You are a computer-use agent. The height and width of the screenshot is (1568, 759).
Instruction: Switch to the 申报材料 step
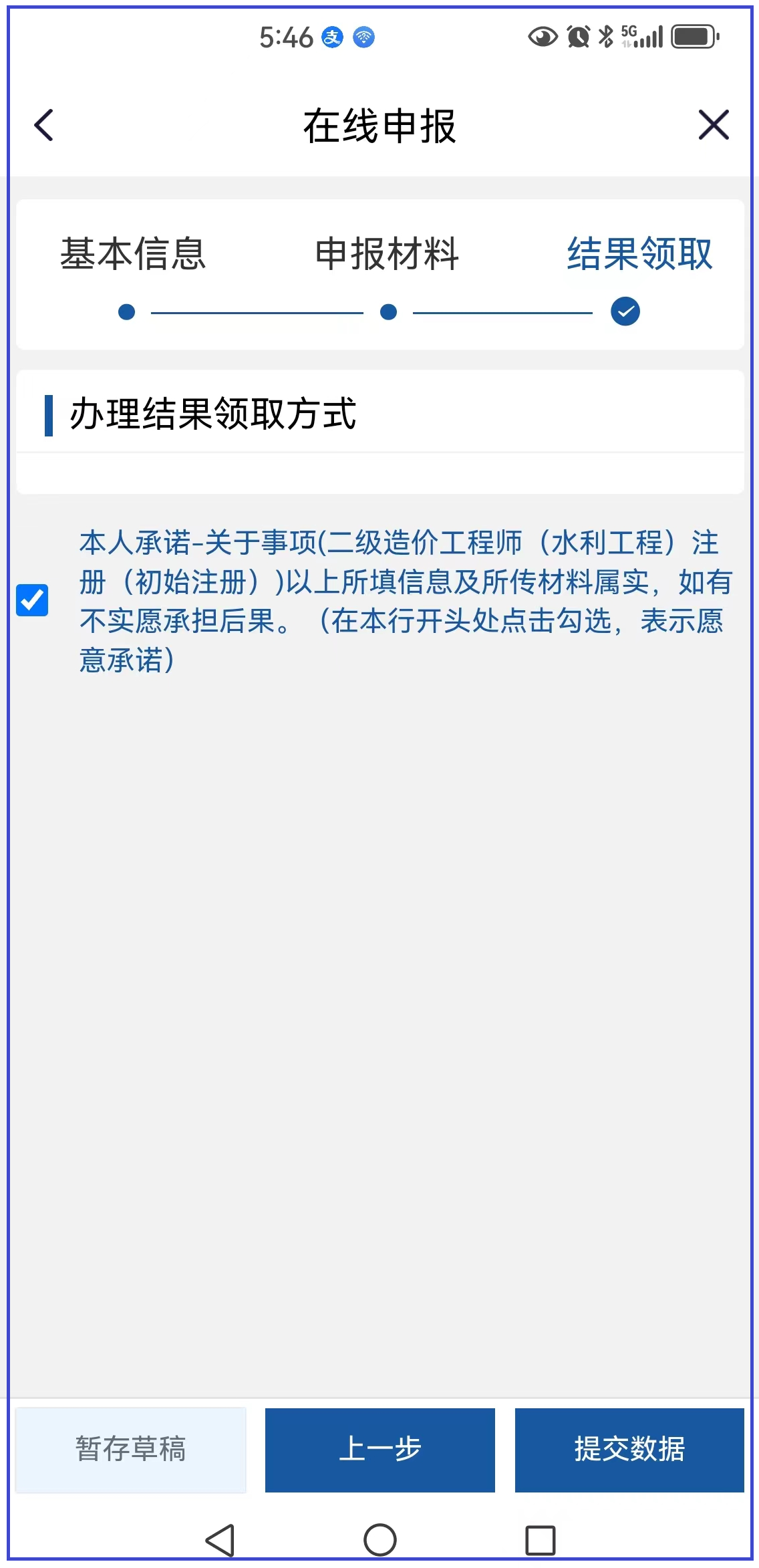387,254
